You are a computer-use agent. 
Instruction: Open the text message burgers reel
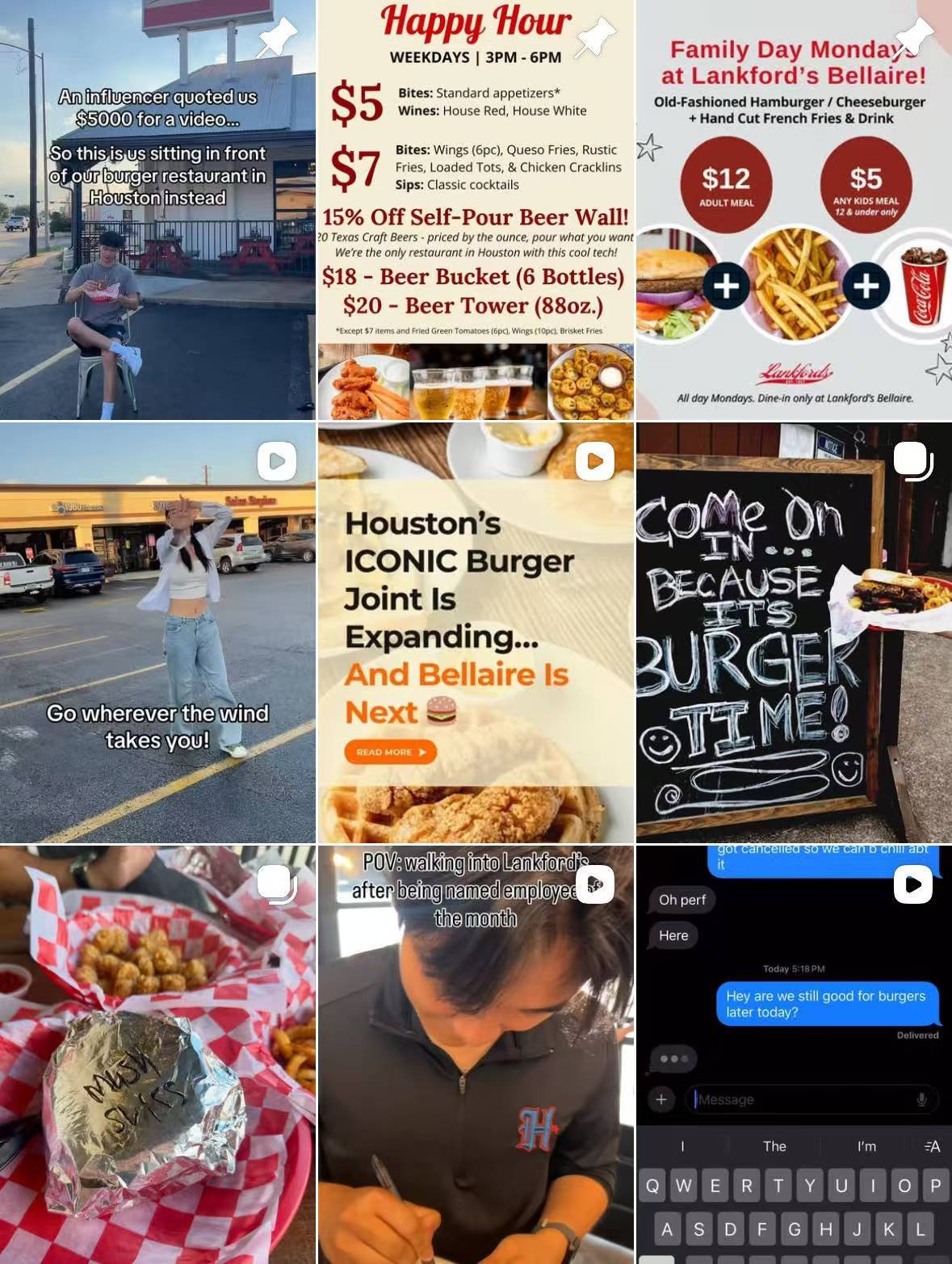pos(794,1054)
